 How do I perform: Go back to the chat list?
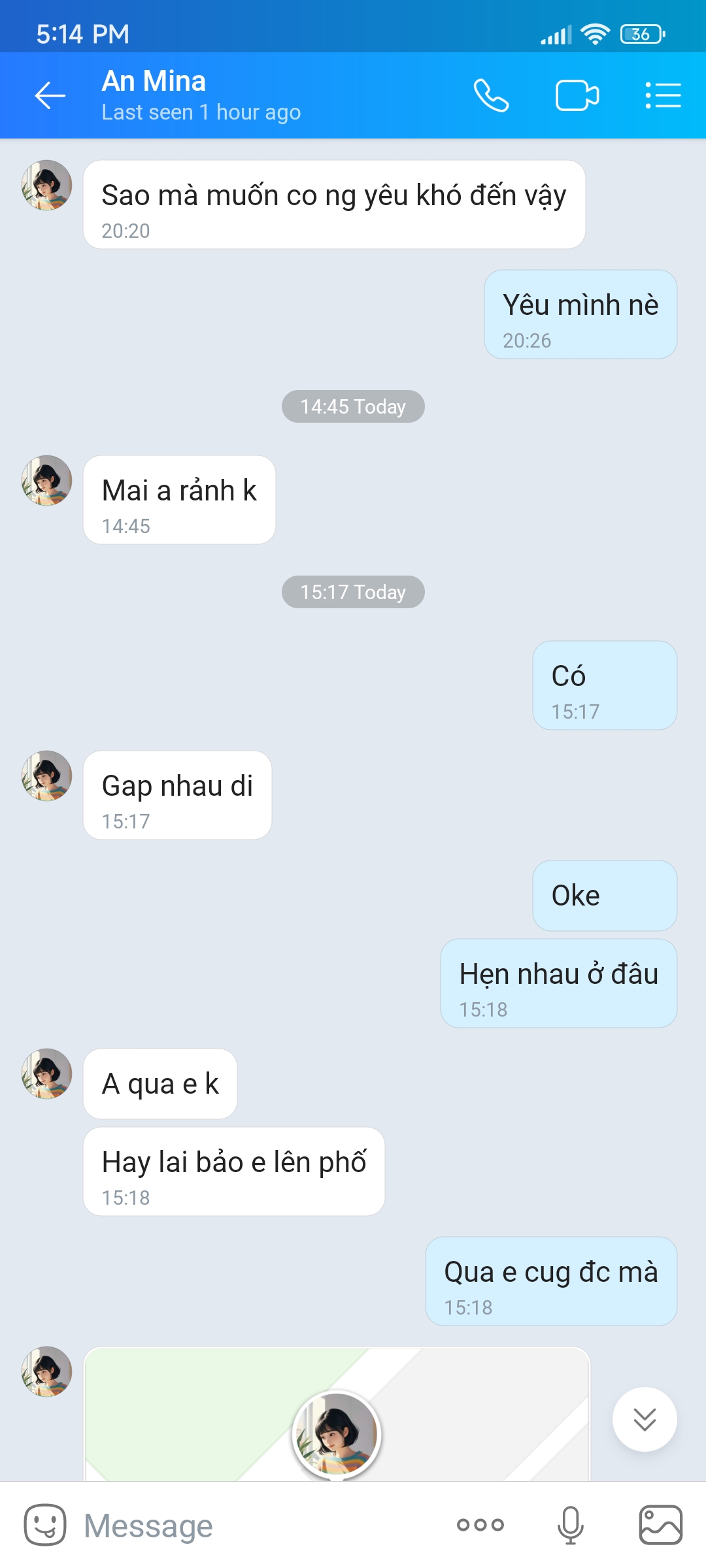(x=50, y=96)
